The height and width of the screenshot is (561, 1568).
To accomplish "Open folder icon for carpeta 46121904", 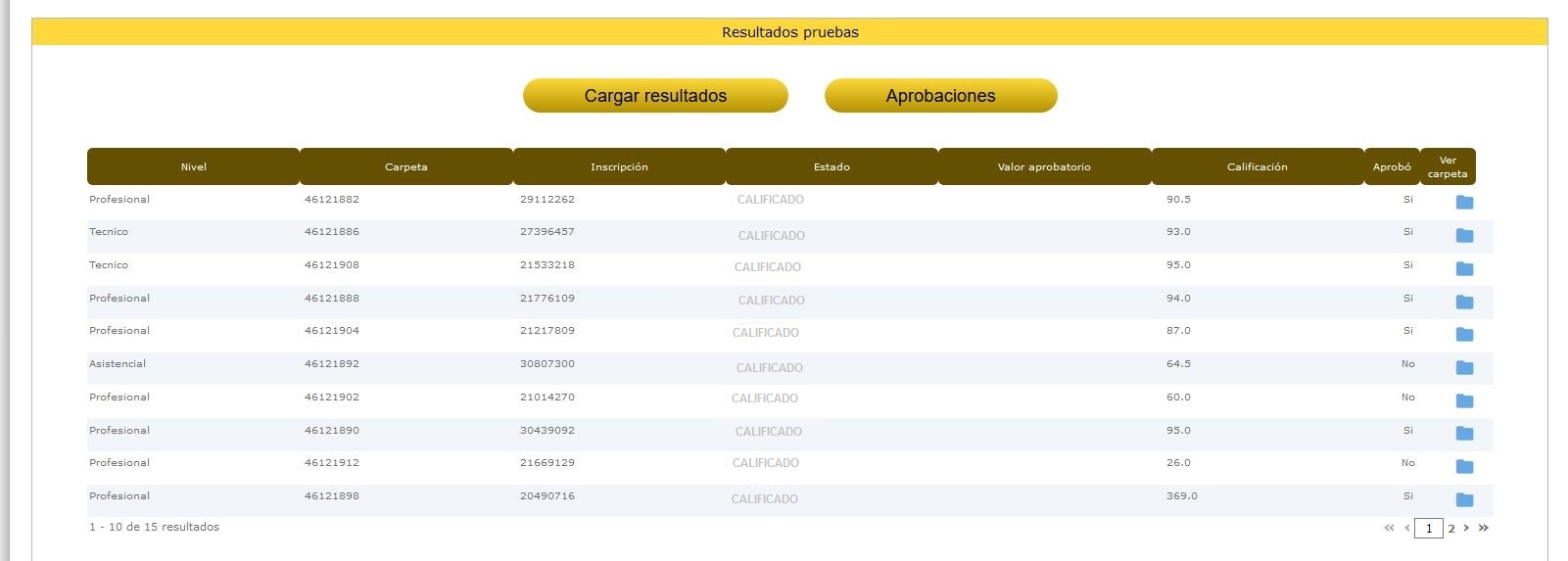I will click(x=1464, y=335).
